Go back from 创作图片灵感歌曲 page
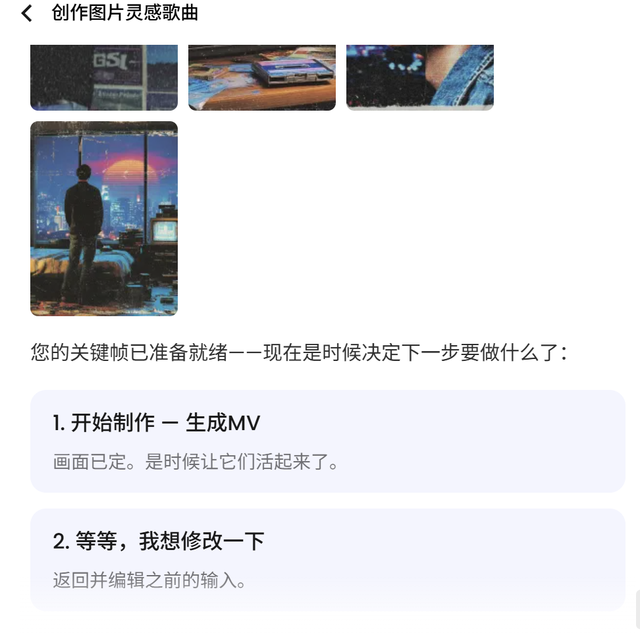This screenshot has height=635, width=640. tap(27, 13)
